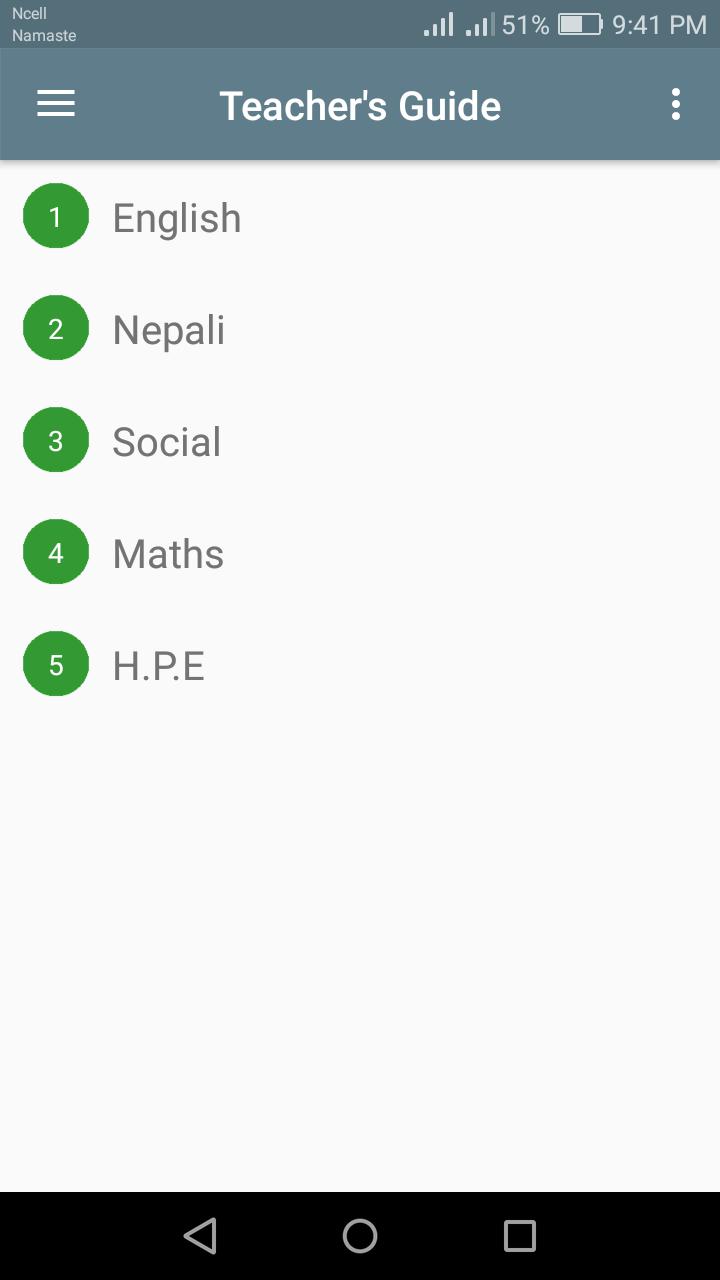Return to the home screen
Image resolution: width=720 pixels, height=1280 pixels.
pos(360,1236)
